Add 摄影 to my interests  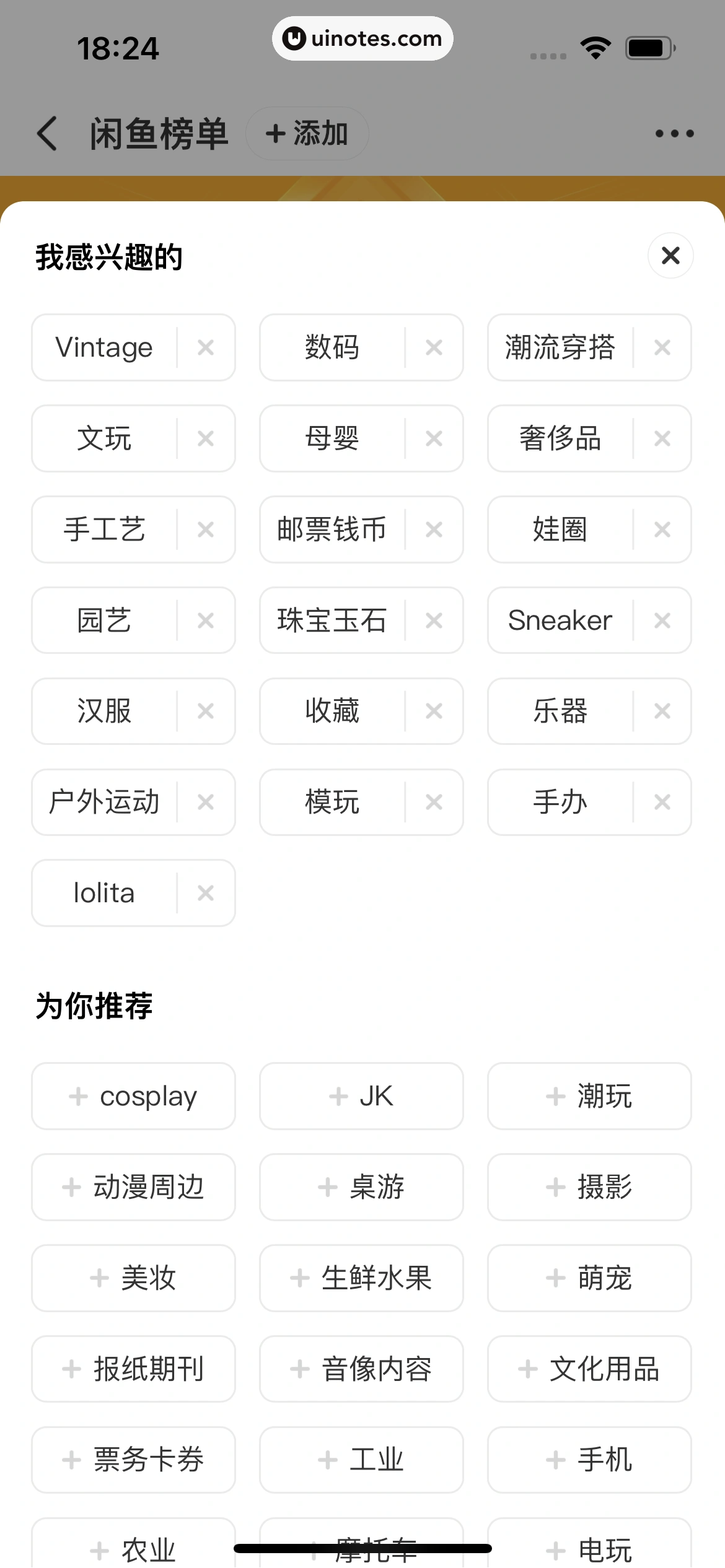(588, 1187)
